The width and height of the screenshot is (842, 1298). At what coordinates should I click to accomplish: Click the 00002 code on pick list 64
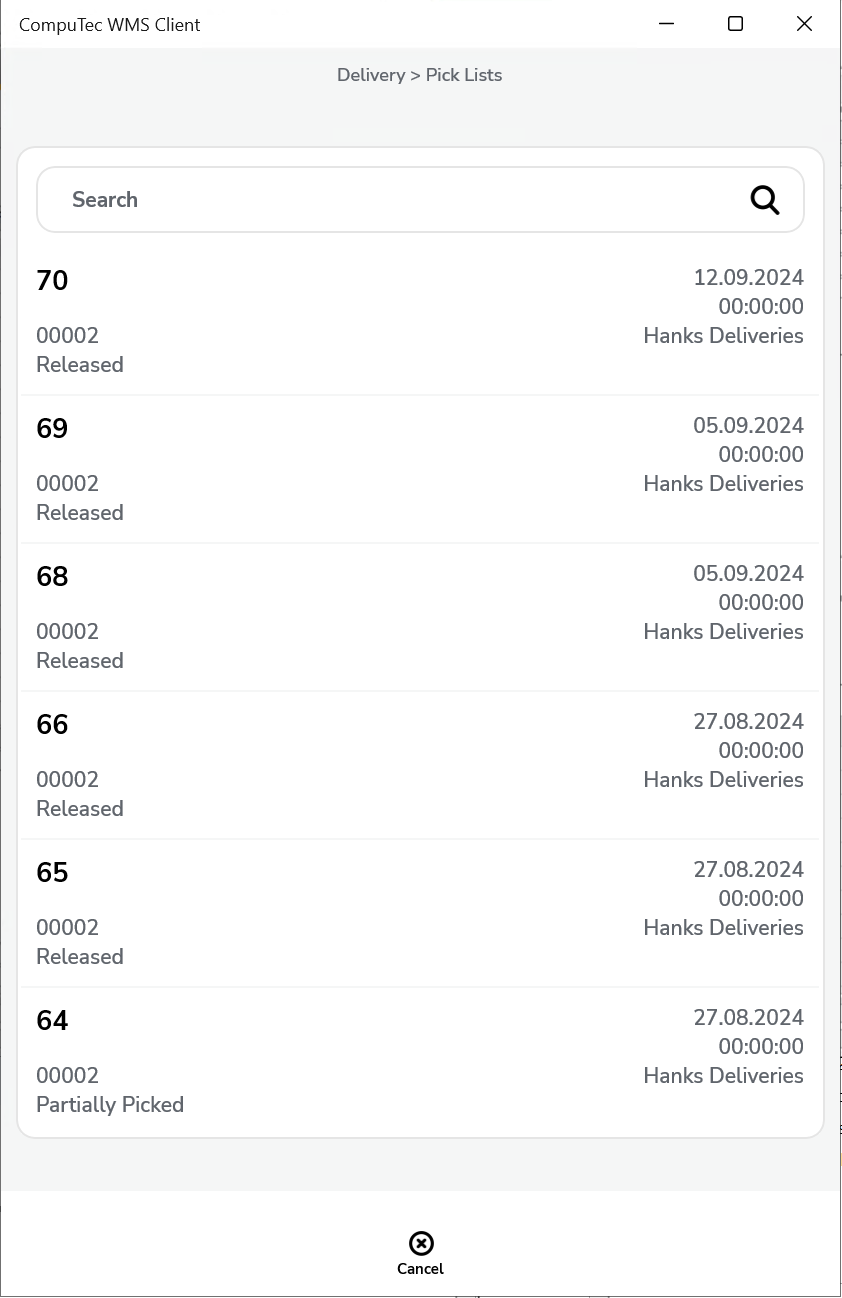click(x=67, y=1075)
